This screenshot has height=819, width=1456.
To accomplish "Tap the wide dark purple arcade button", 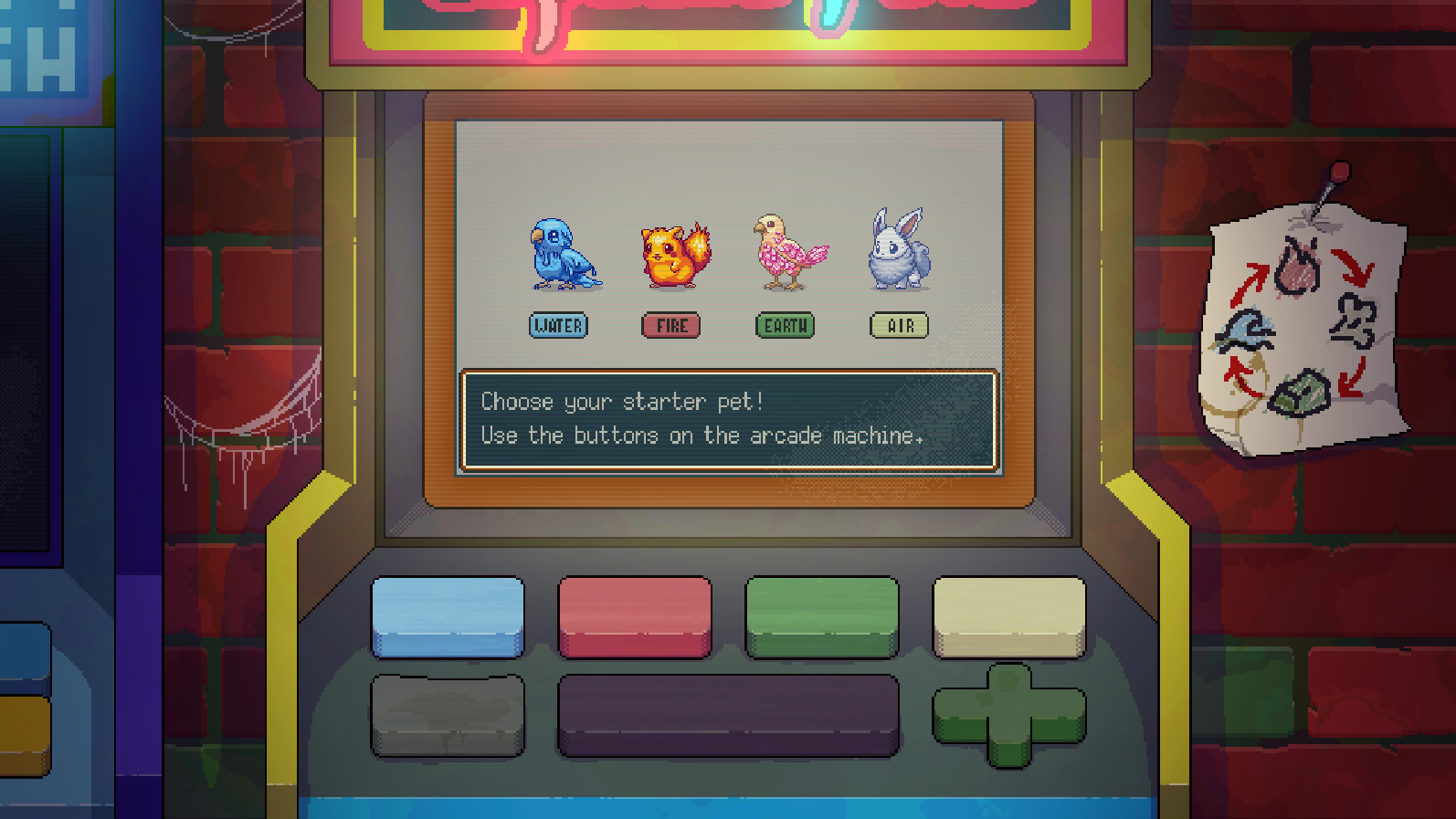I will (728, 715).
